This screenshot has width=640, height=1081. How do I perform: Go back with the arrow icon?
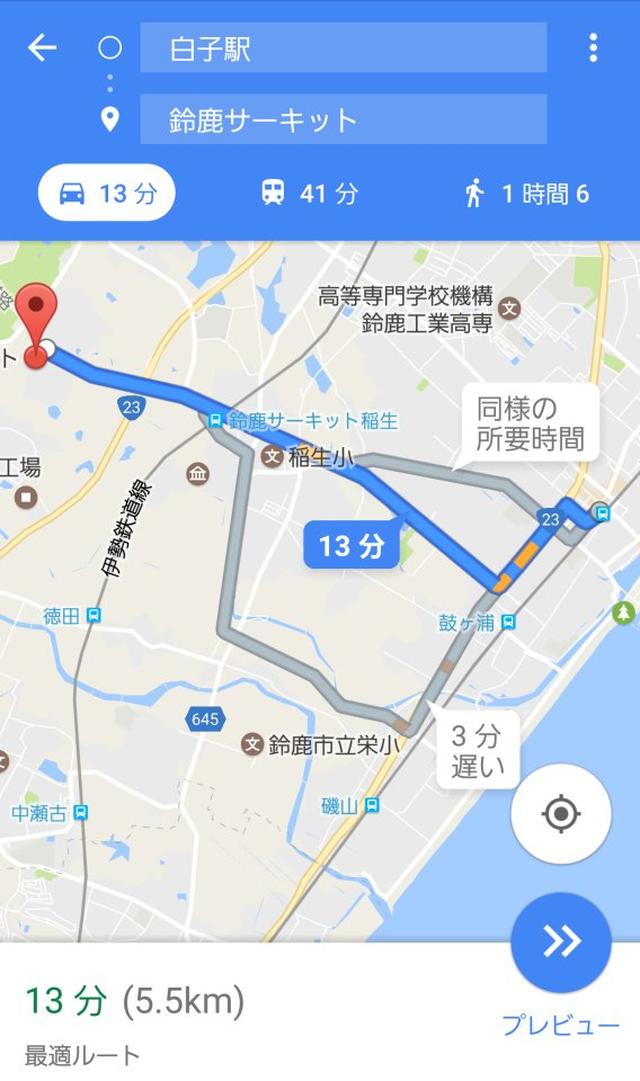pos(41,48)
